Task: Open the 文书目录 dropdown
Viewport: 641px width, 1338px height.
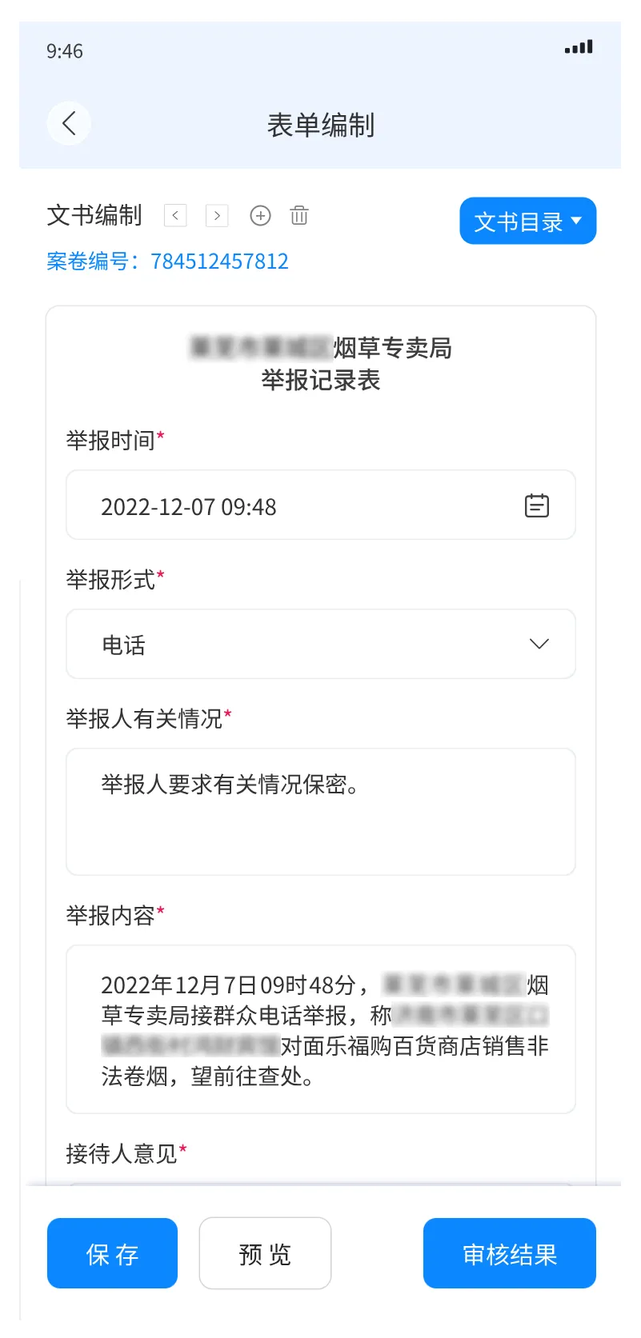Action: (x=528, y=221)
